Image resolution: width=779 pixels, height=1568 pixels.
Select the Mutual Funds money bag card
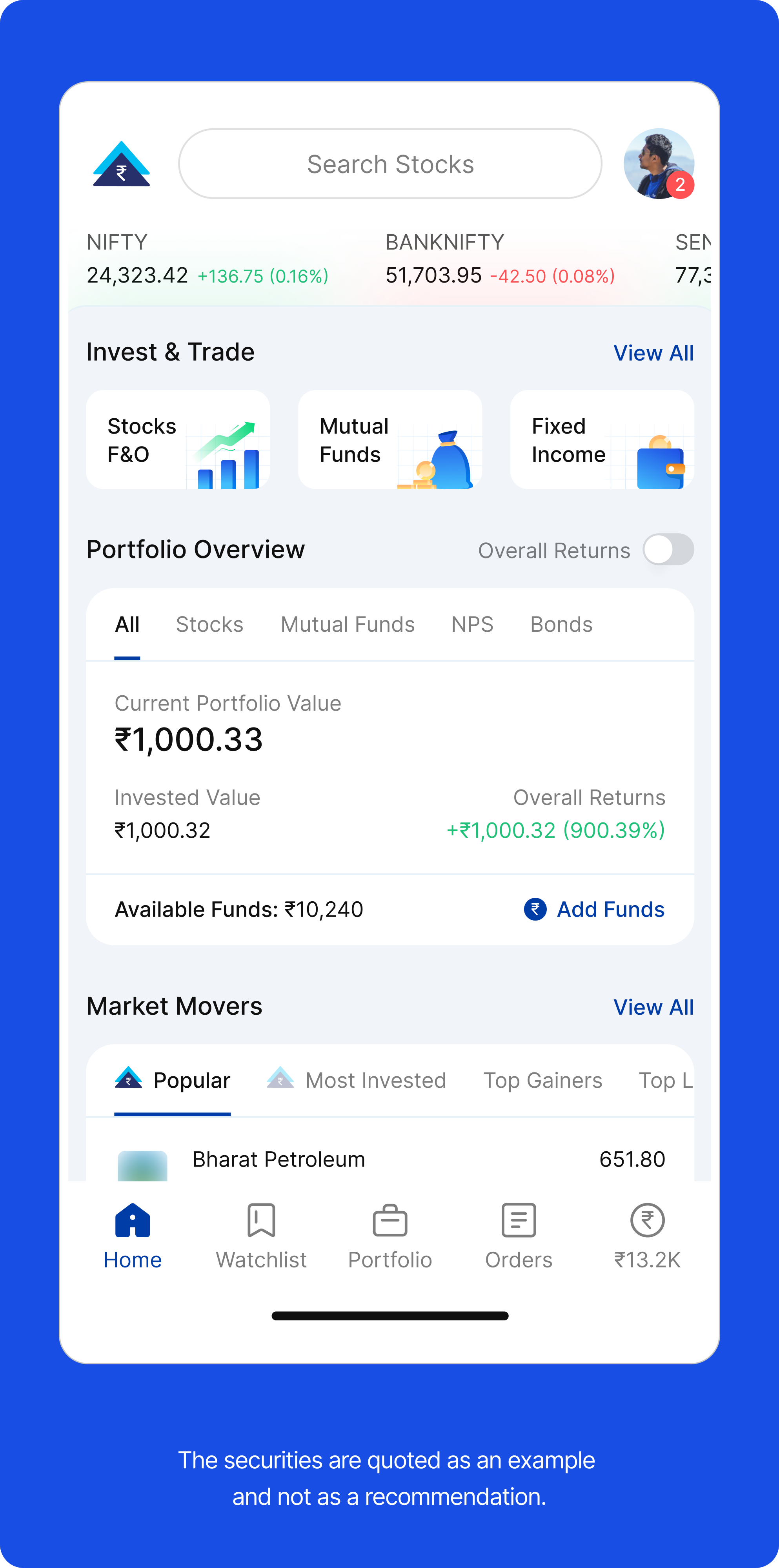(389, 439)
